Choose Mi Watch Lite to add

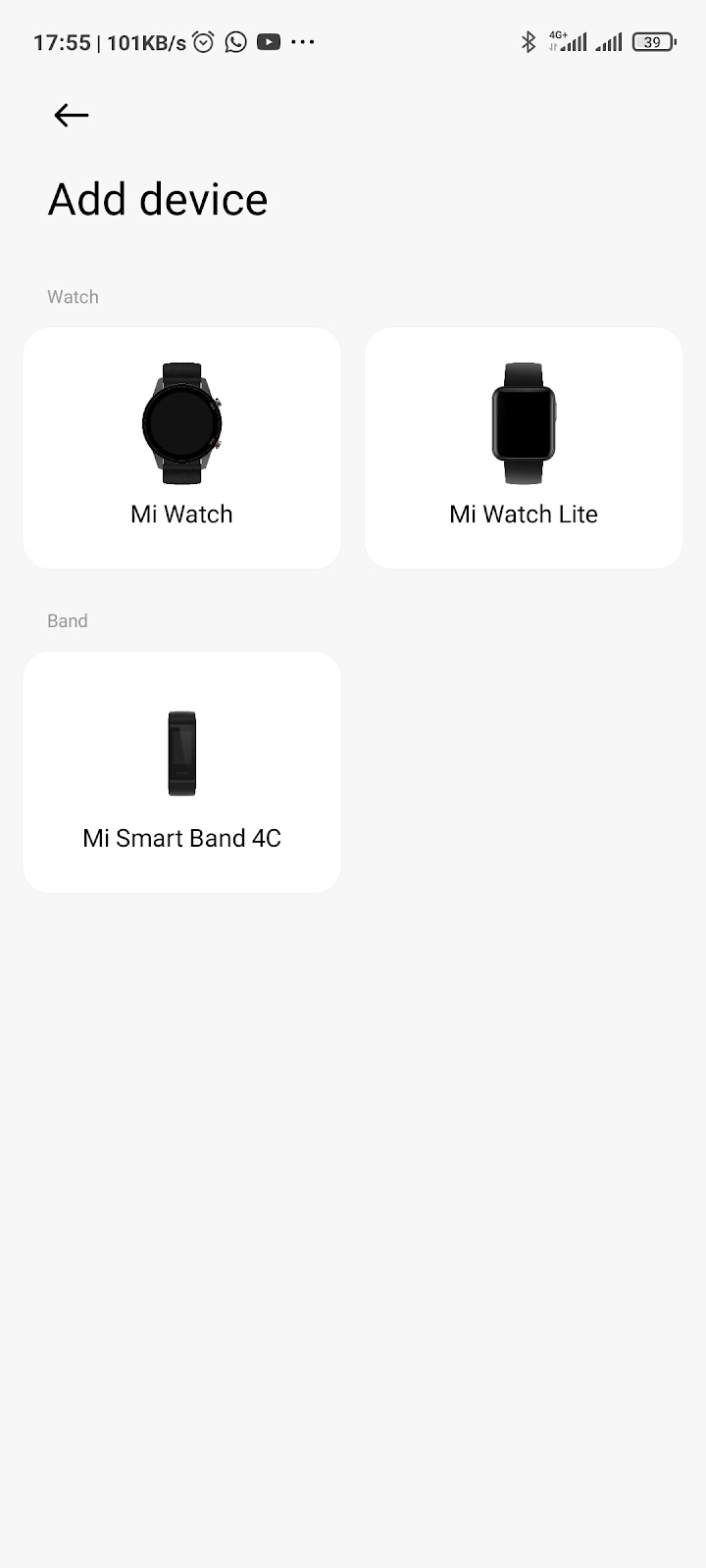pos(524,448)
